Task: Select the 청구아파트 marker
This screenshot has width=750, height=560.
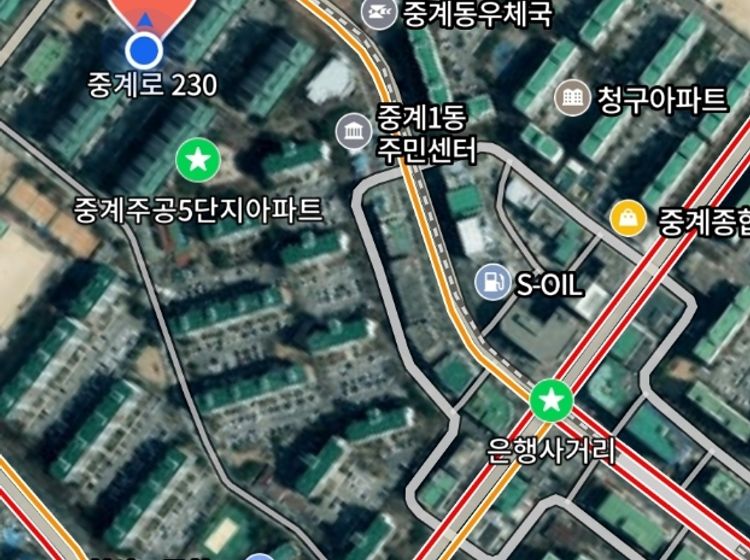Action: click(x=572, y=98)
